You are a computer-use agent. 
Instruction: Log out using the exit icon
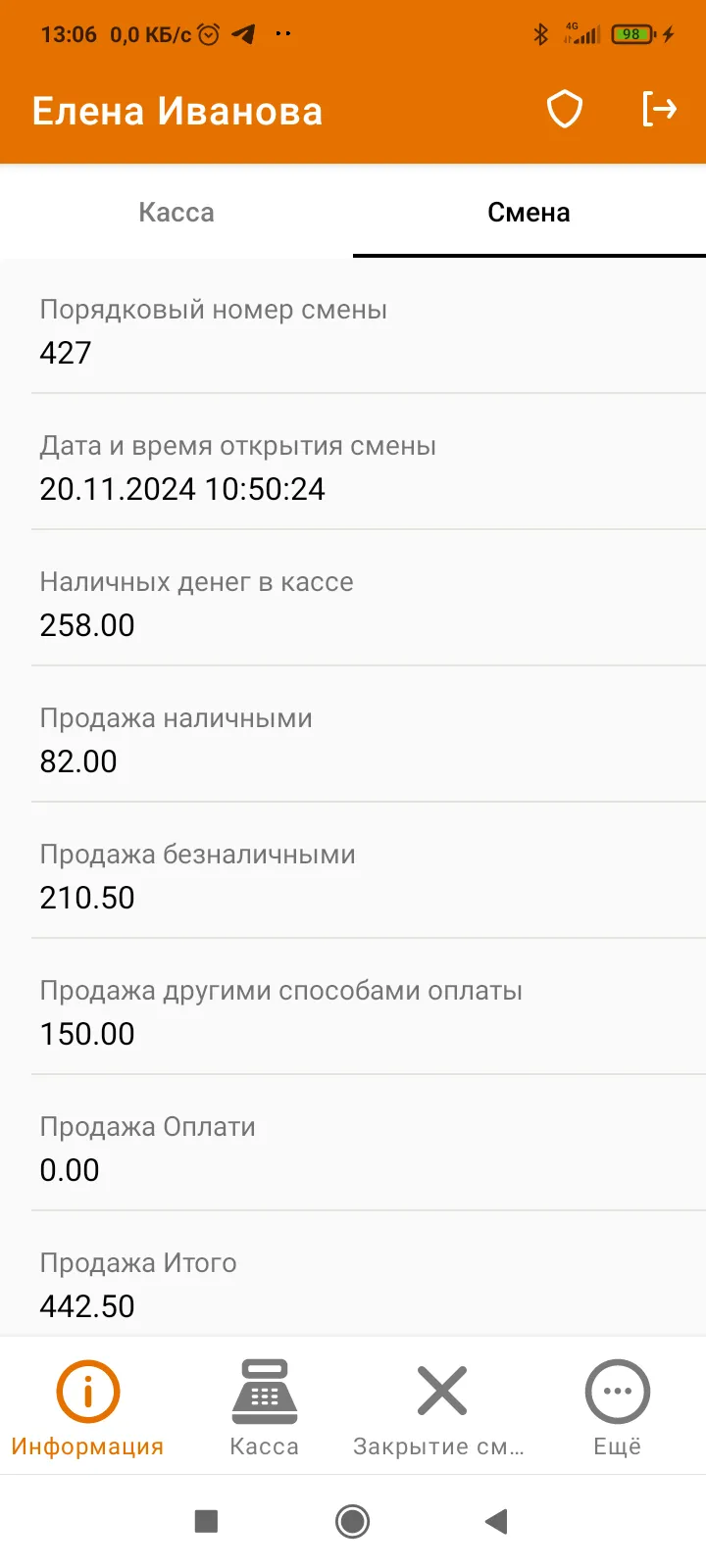coord(659,109)
